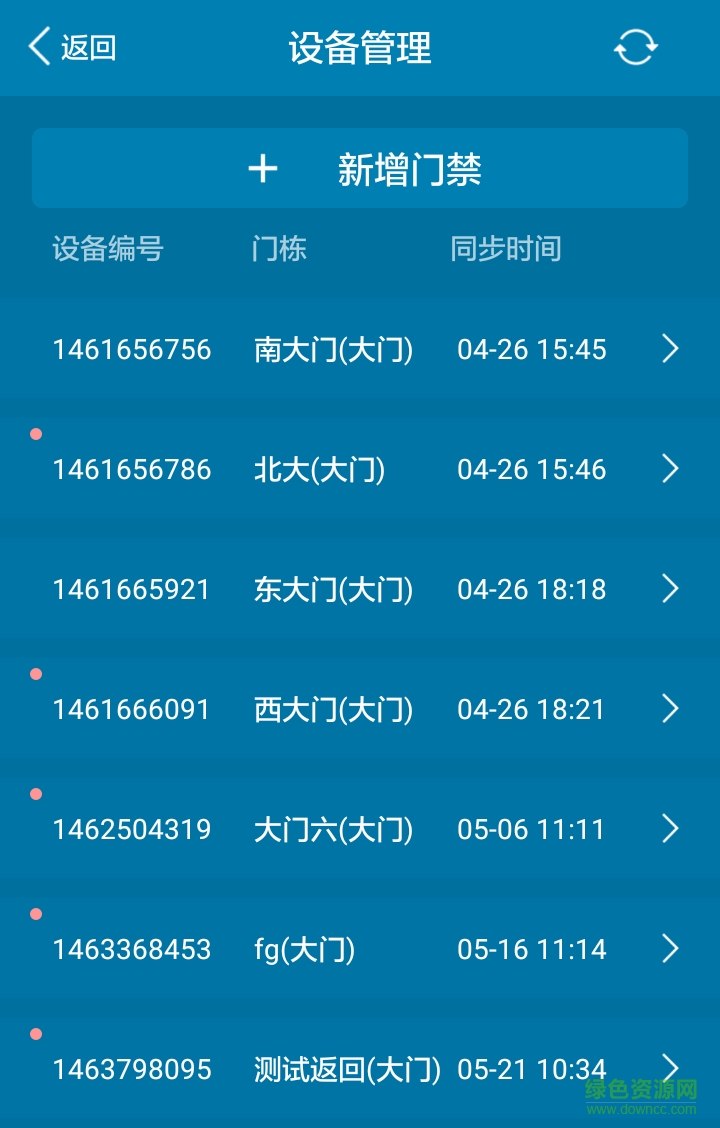Tap the refresh sync icon at top right
This screenshot has width=720, height=1128.
coord(636,47)
